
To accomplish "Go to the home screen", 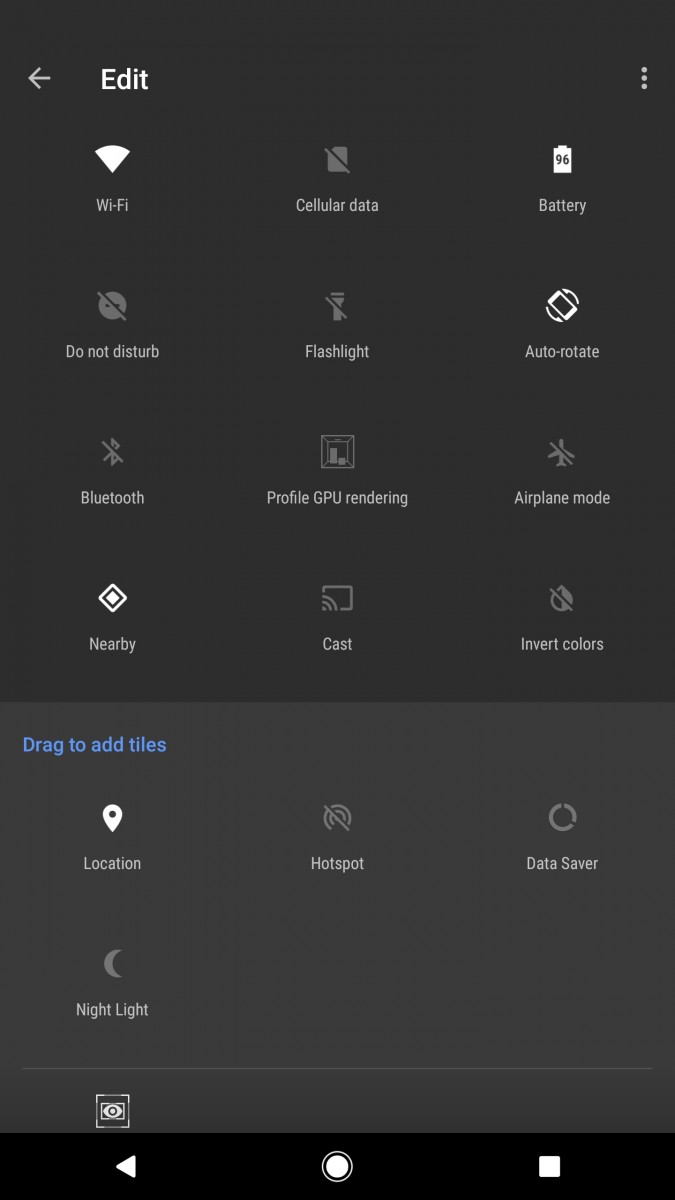I will click(x=337, y=1166).
